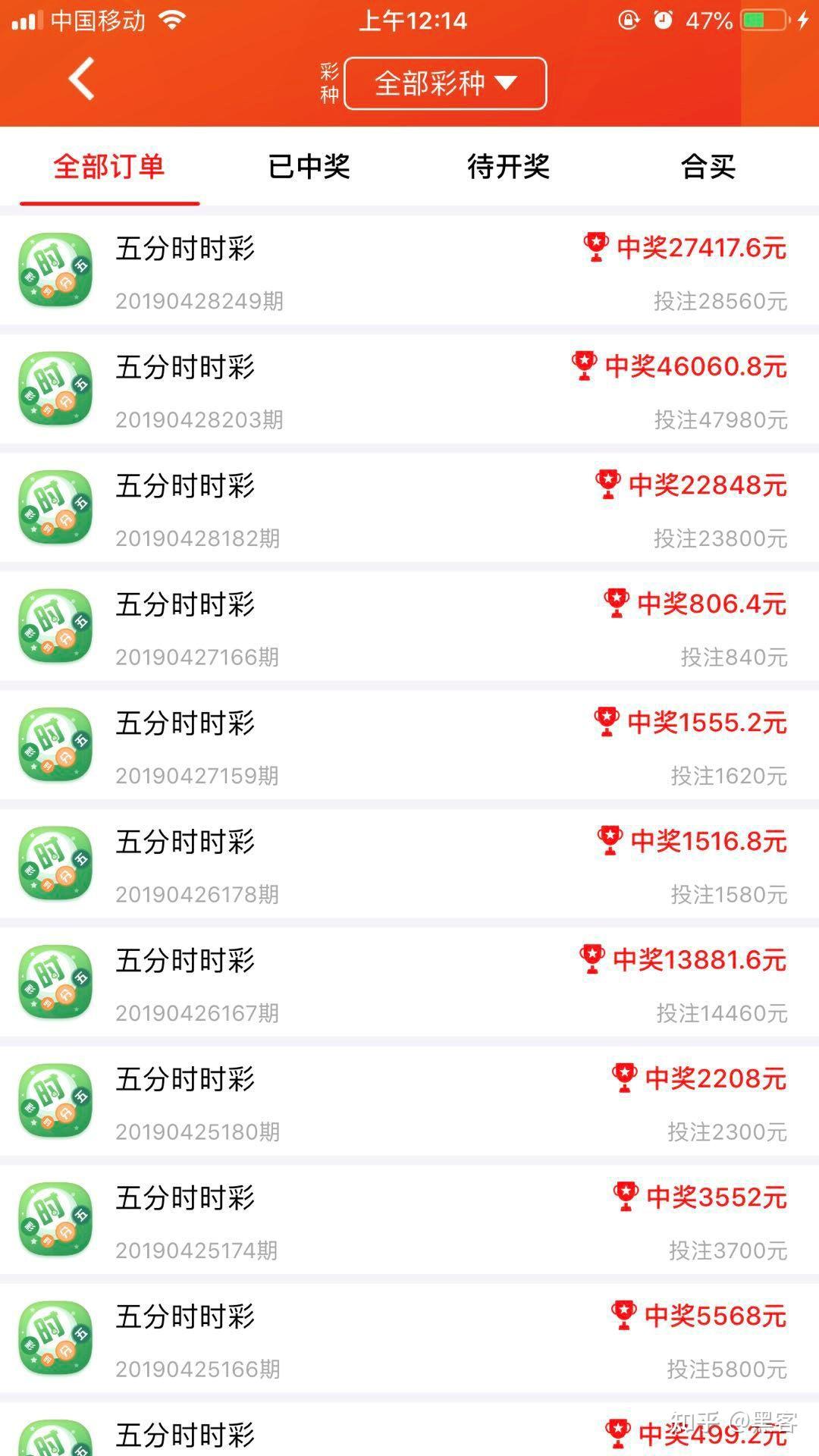Viewport: 819px width, 1456px height.
Task: Tap the clock icon in the status bar
Action: pos(663,20)
